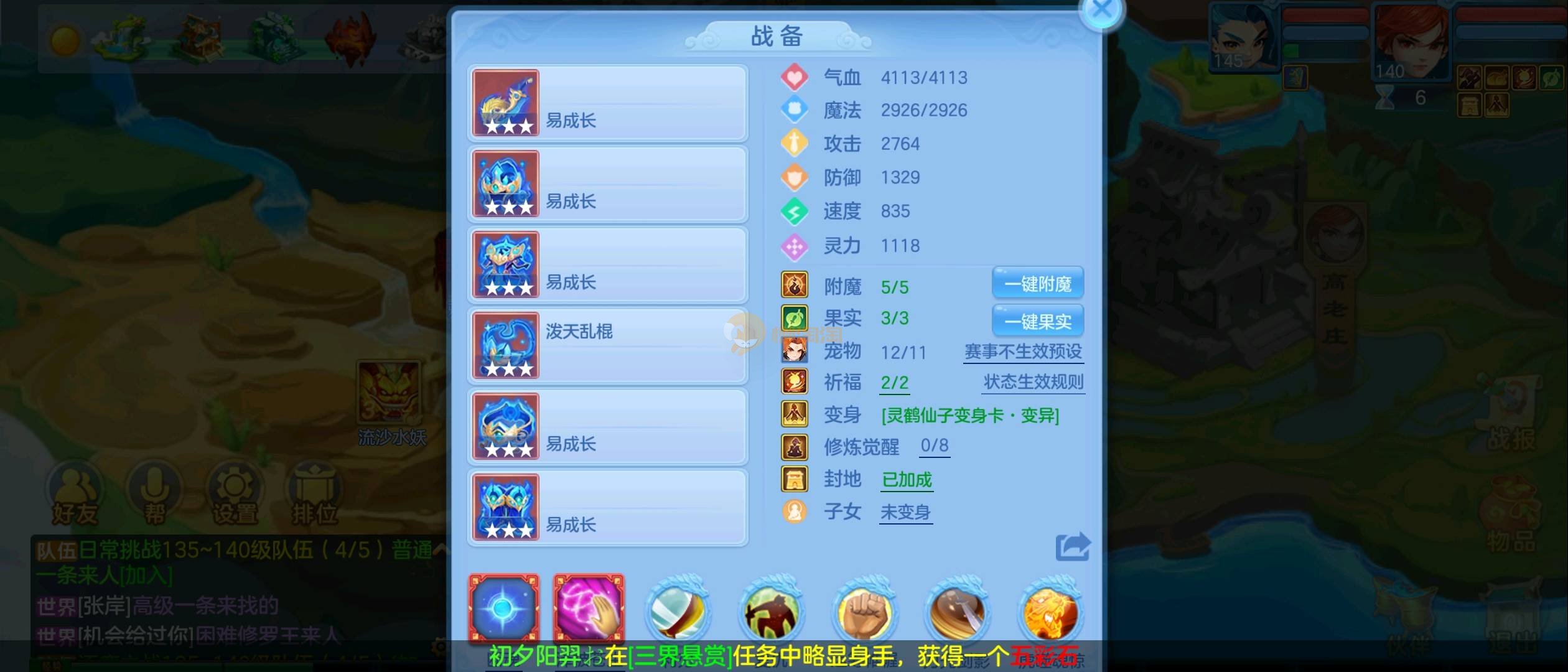Open the 赛事不生效预设 link
Viewport: 1568px width, 672px height.
coord(1023,352)
